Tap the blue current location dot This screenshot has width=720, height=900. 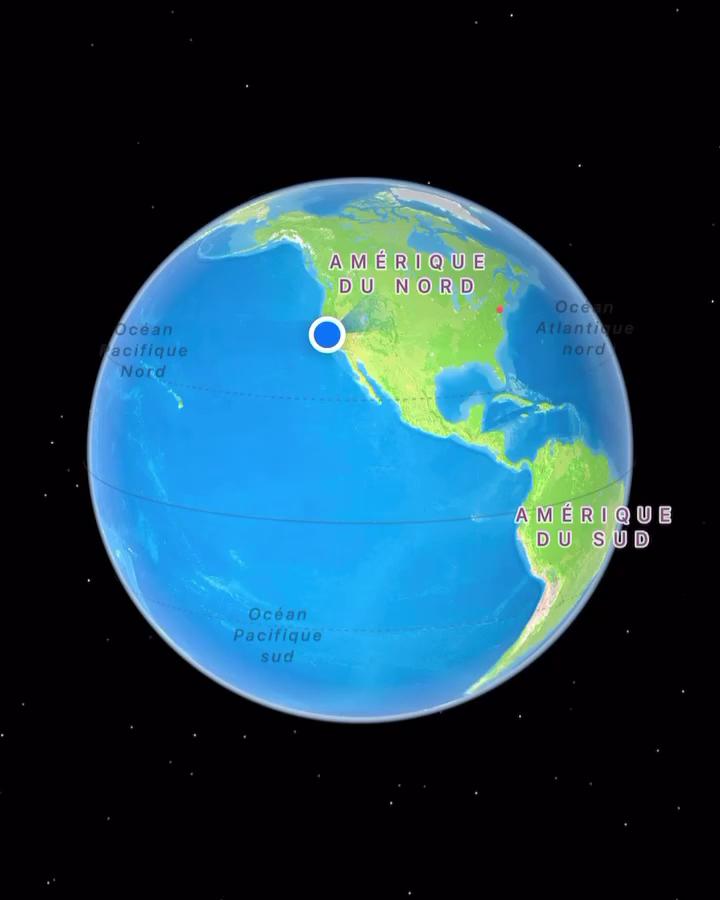pos(327,335)
